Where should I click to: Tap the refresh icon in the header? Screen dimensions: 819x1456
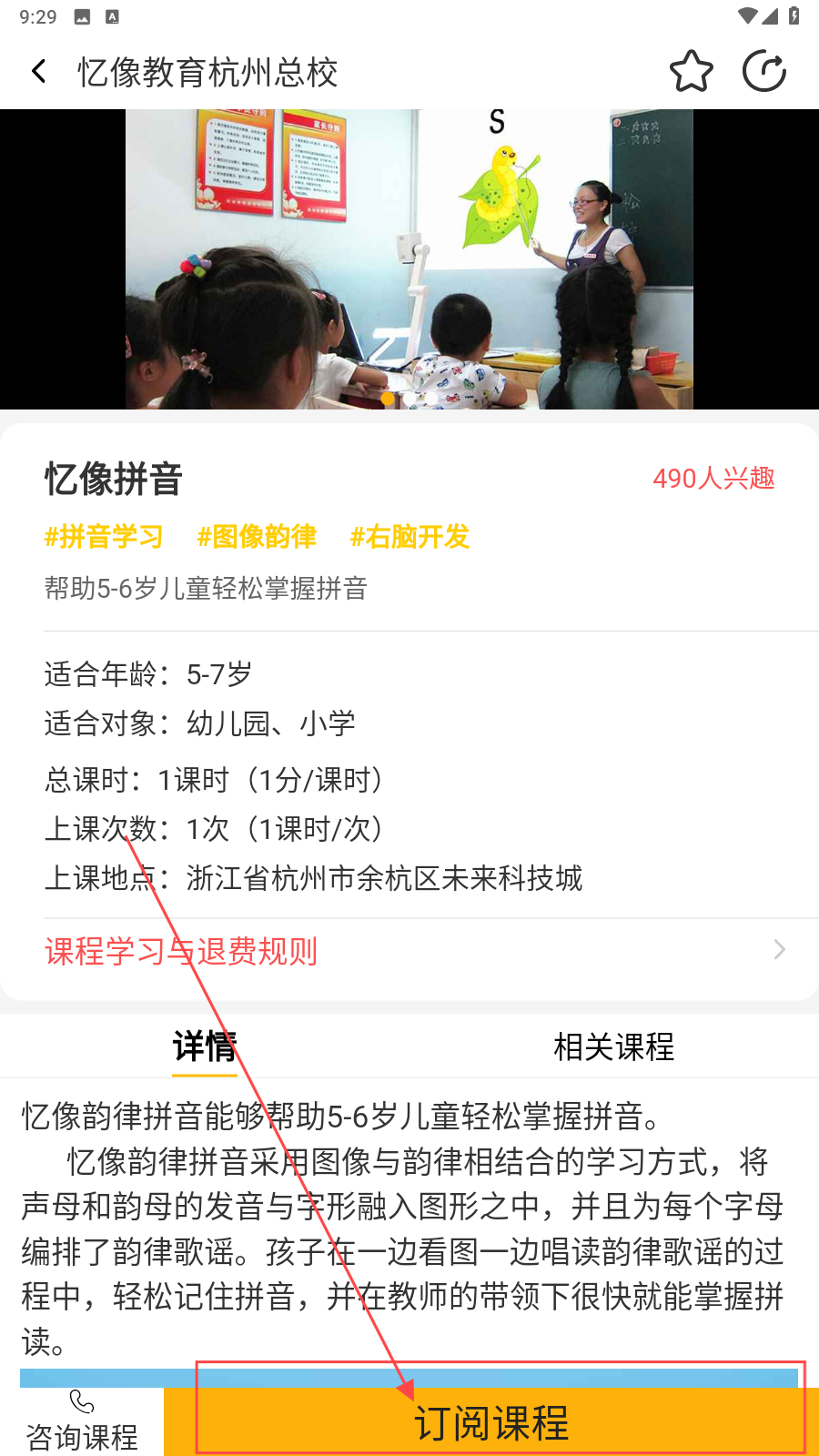tap(763, 72)
